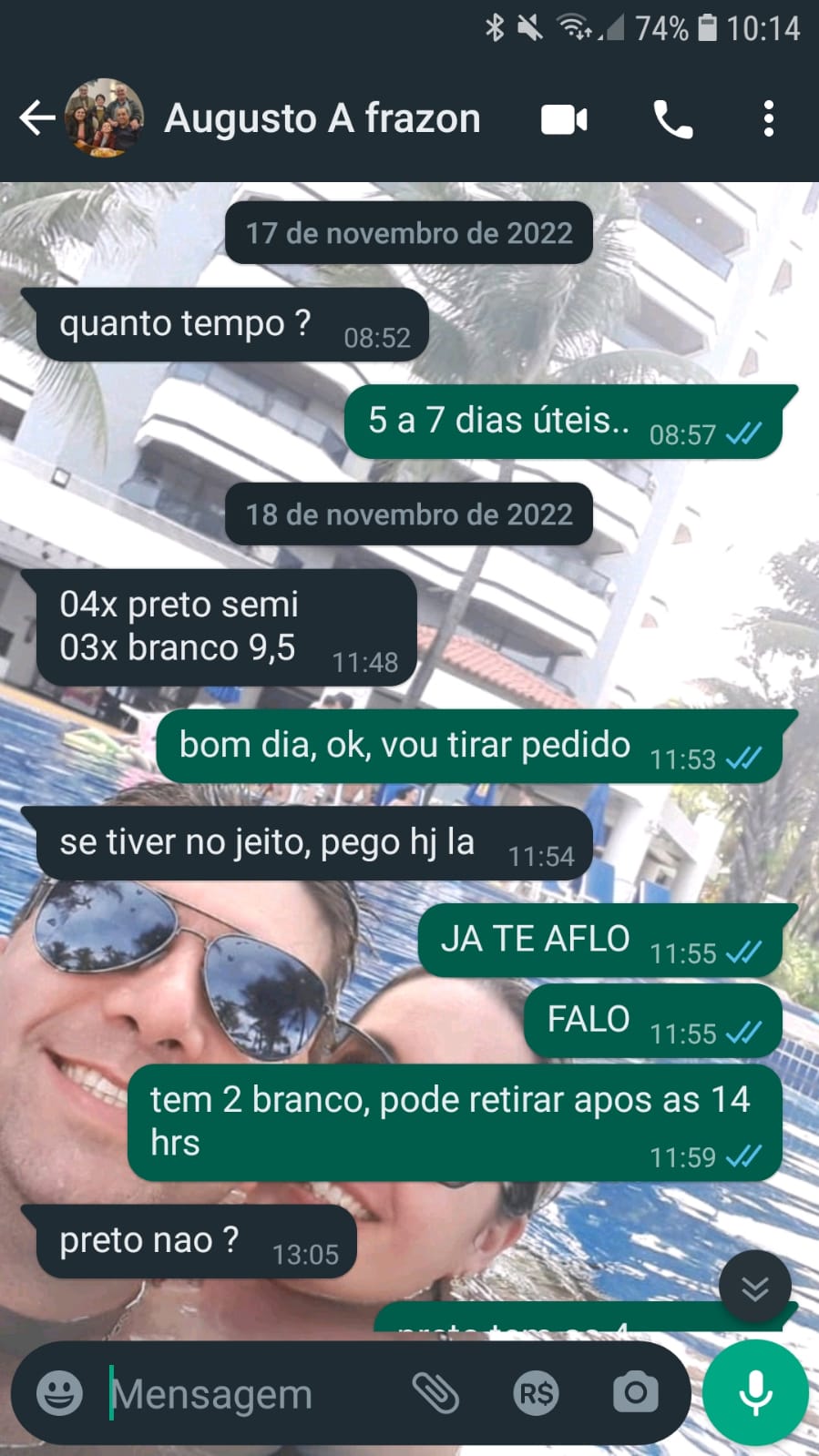Open the overflow menu
This screenshot has height=1456, width=819.
coord(769,119)
